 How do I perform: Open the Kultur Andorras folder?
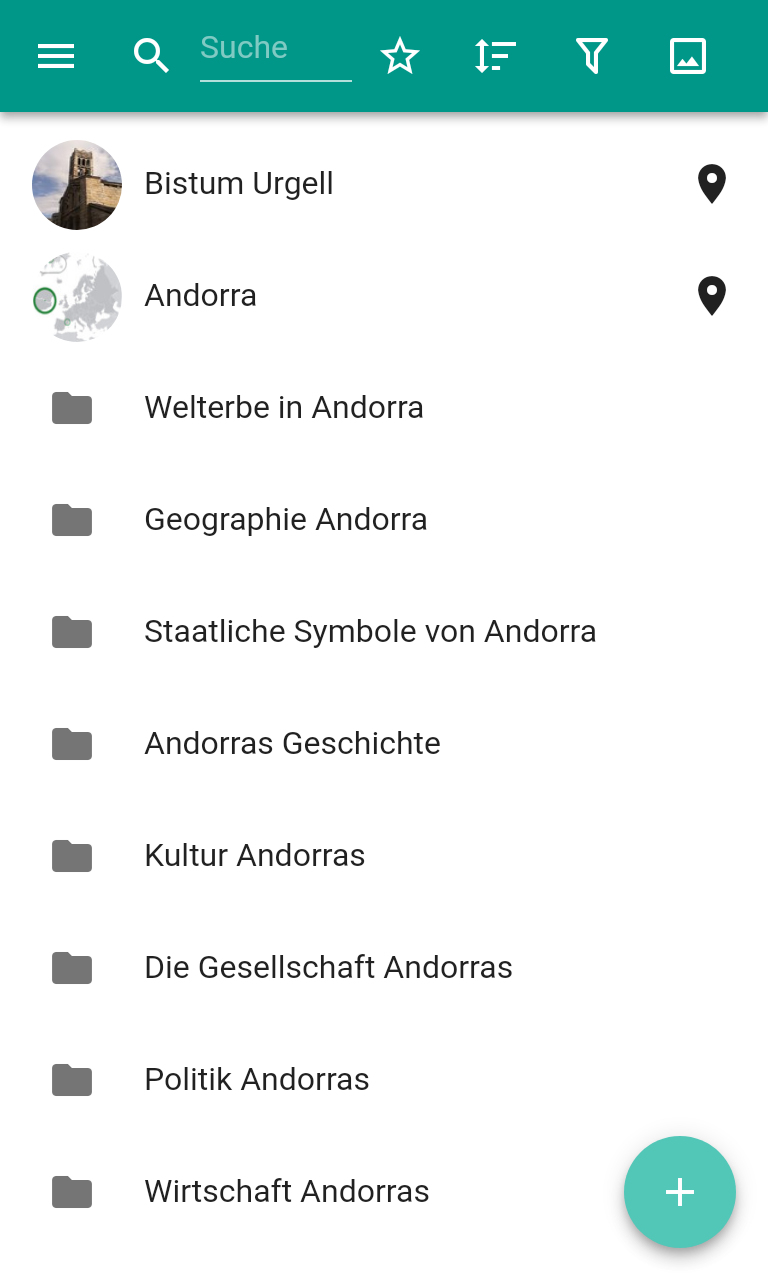click(x=255, y=856)
